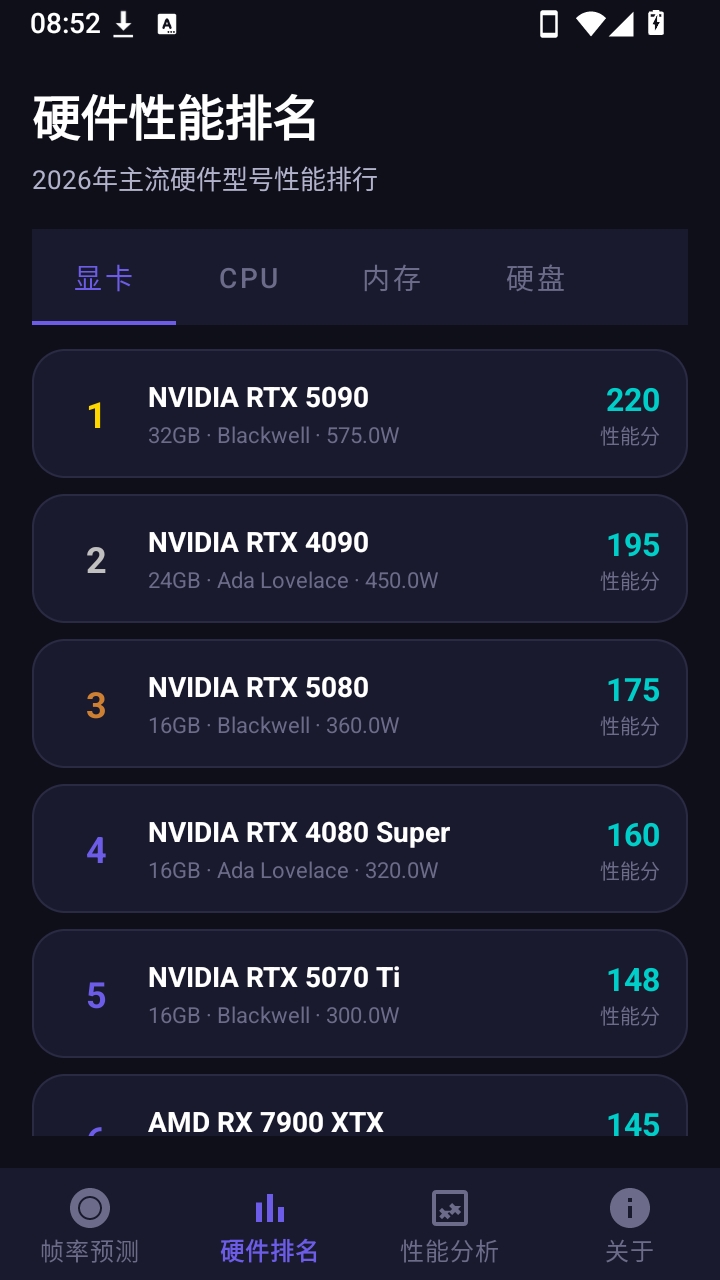Switch to the CPU tab

[248, 277]
